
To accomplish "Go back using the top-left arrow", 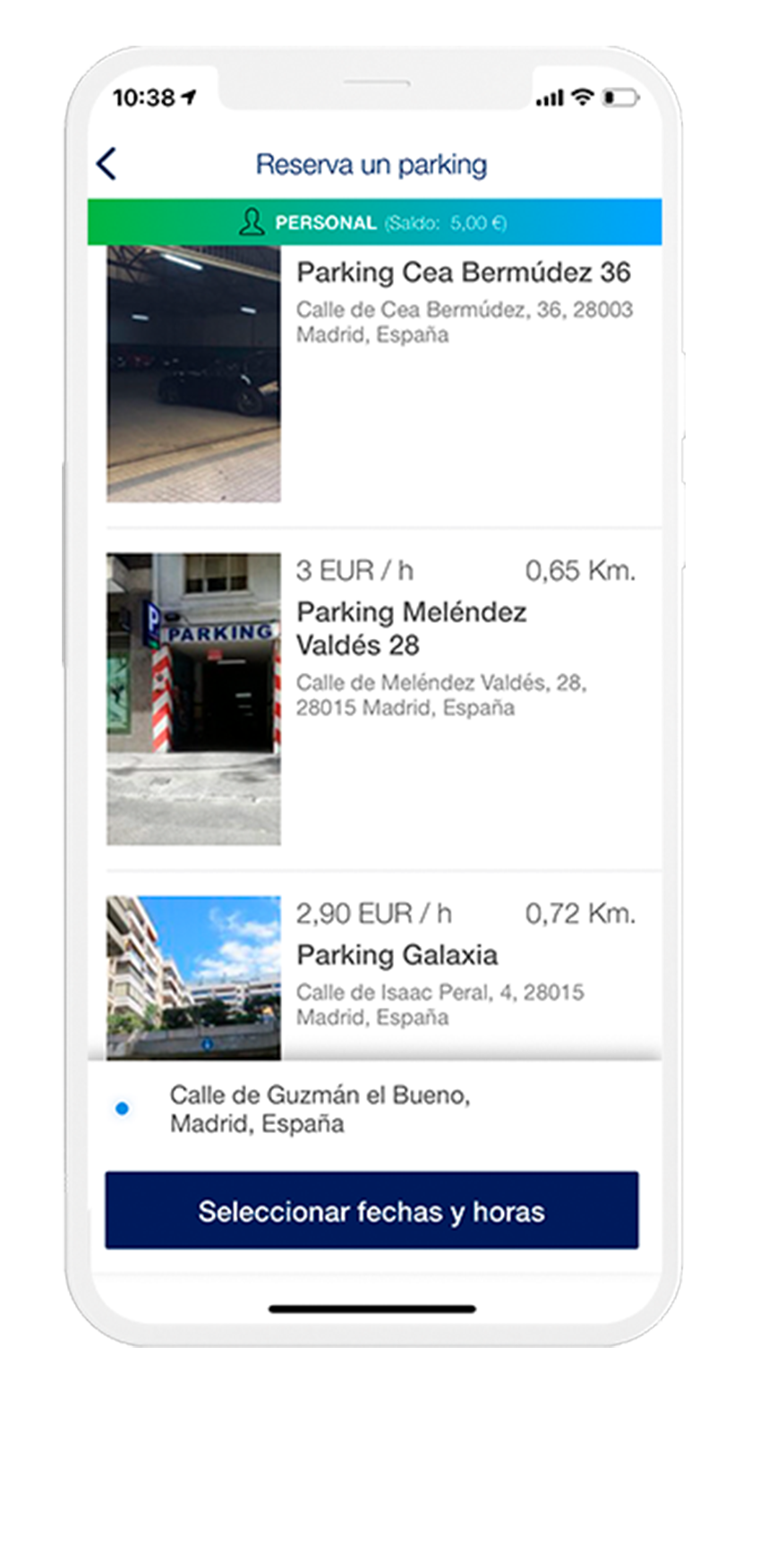I will point(107,164).
